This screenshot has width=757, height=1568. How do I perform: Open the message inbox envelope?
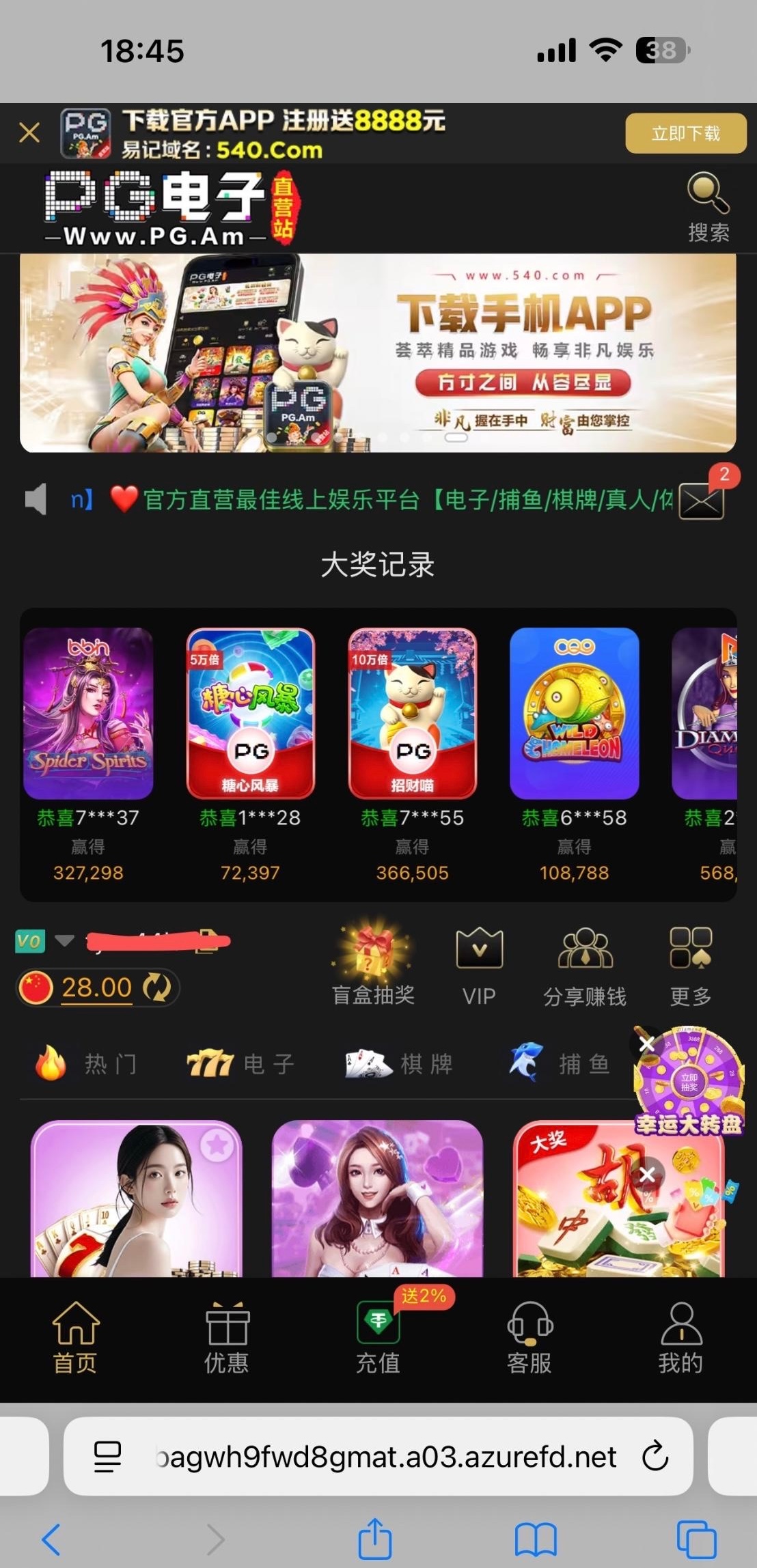coord(702,501)
